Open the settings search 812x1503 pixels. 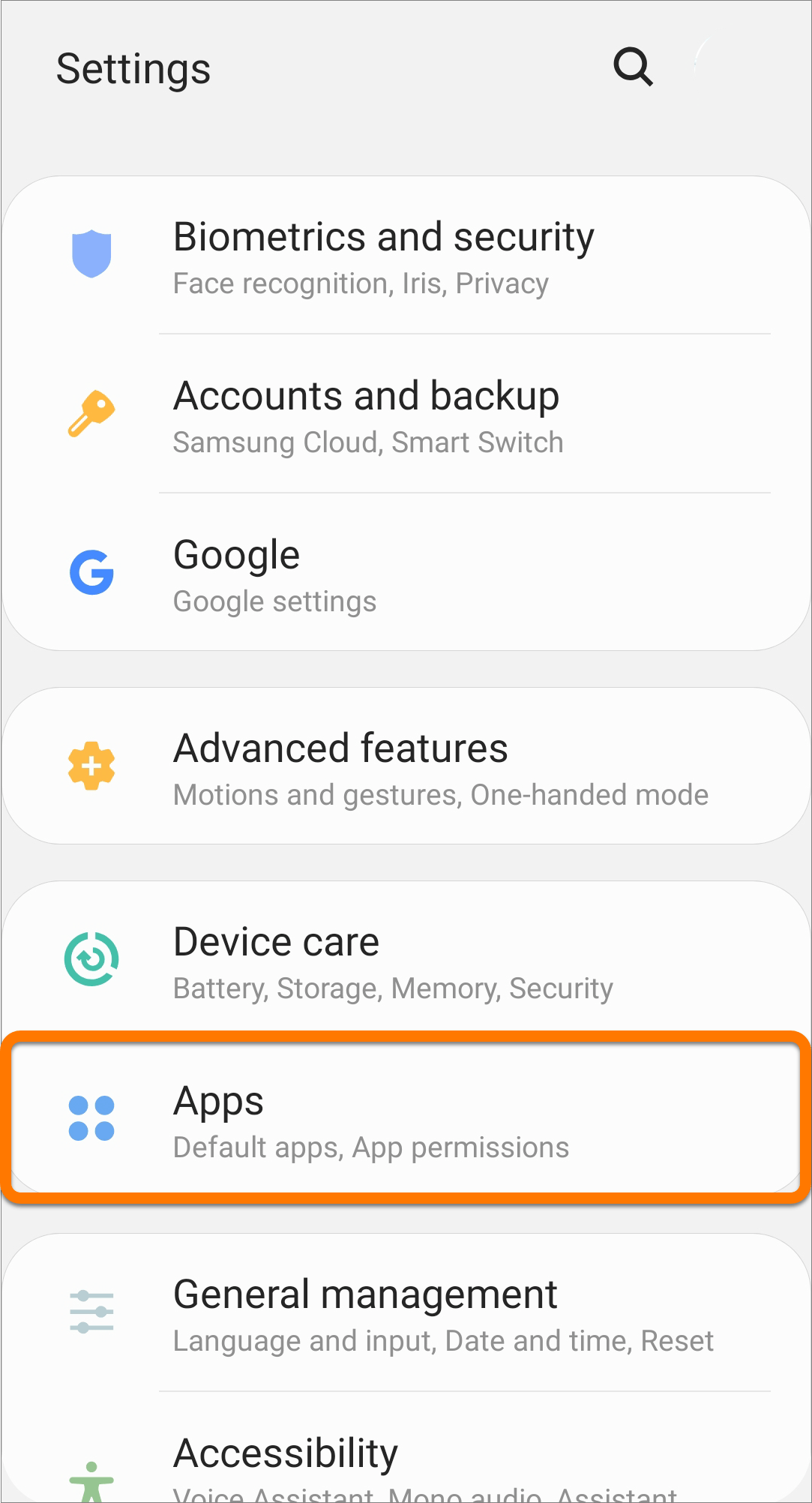[x=634, y=67]
